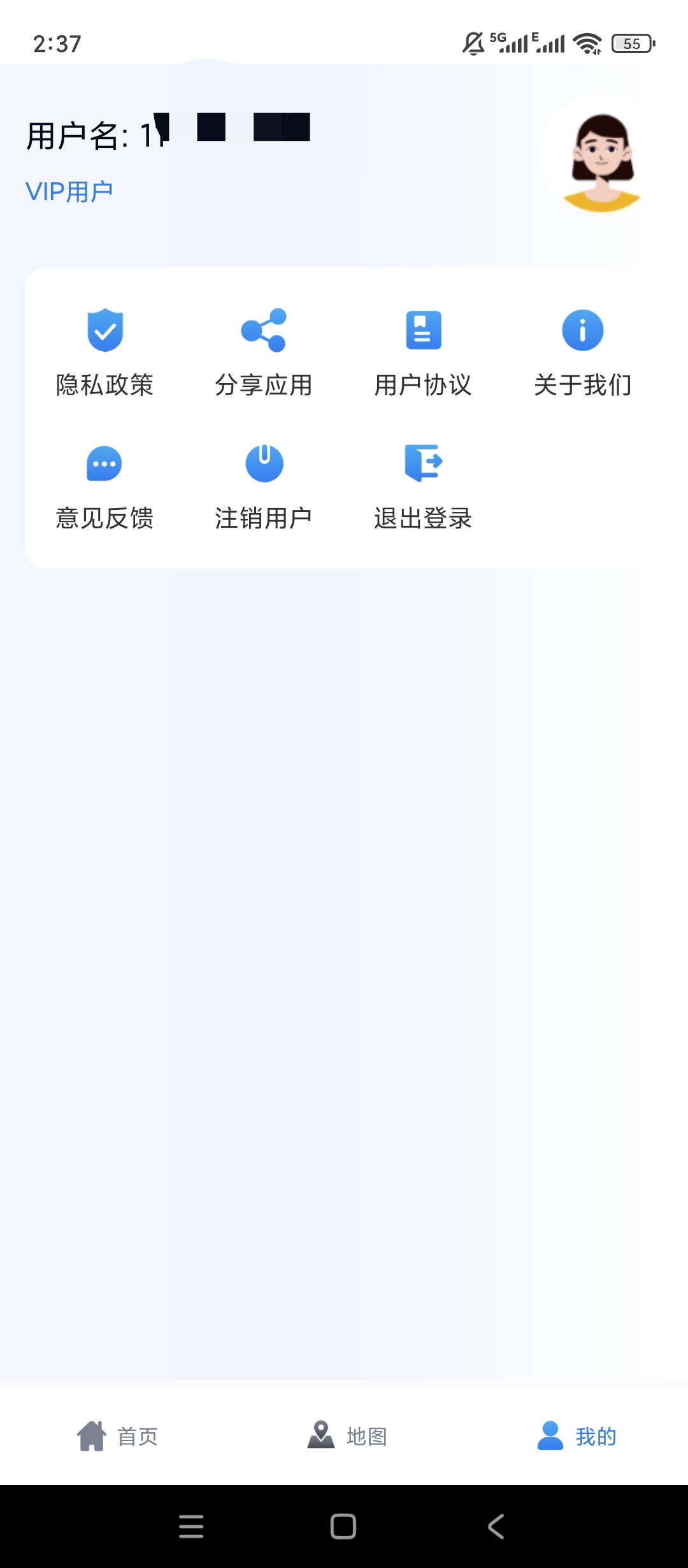Tap the 分享应用 share icon
This screenshot has width=688, height=1568.
[264, 331]
